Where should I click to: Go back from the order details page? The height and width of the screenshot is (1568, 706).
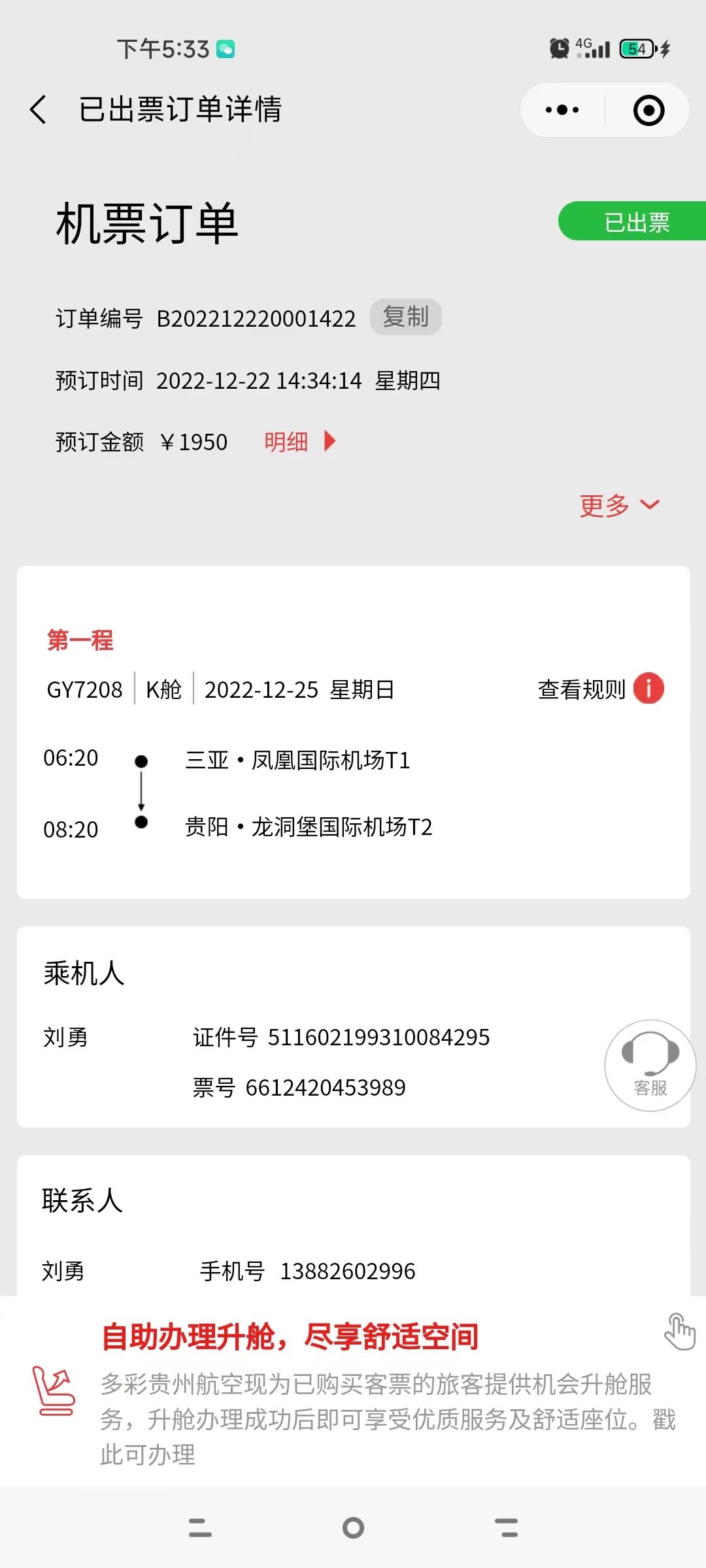point(39,109)
